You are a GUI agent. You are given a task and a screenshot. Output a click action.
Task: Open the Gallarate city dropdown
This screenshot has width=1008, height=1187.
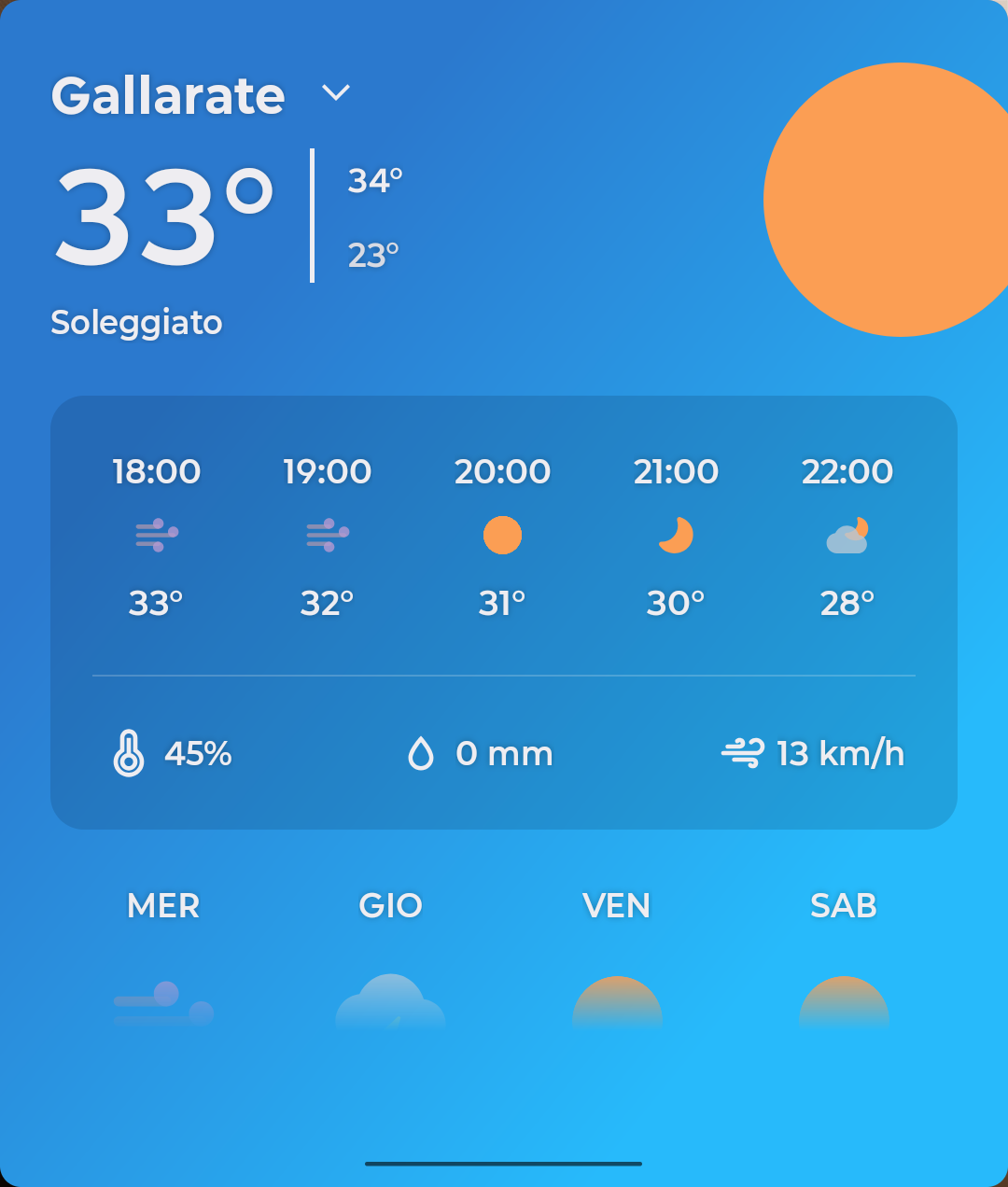point(335,93)
